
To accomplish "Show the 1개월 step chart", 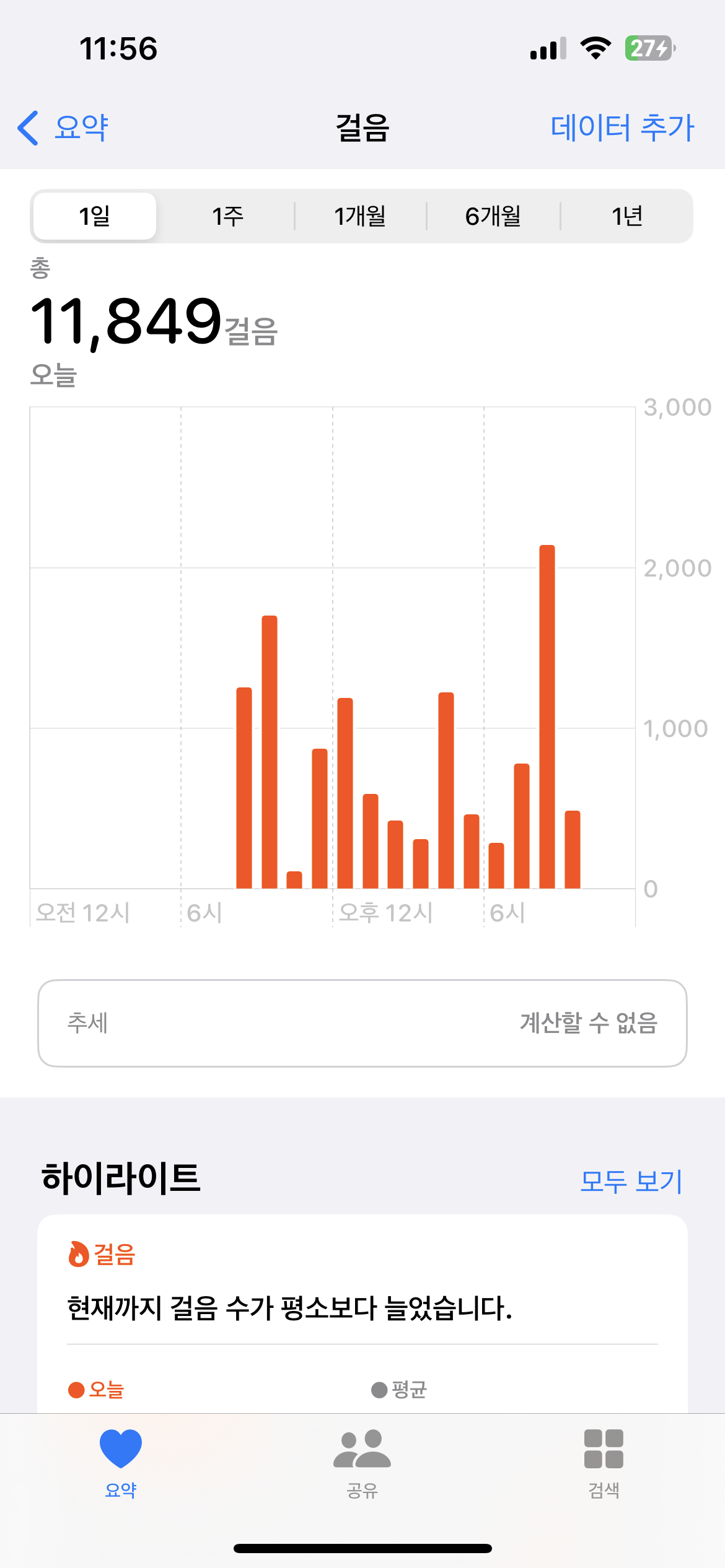I will point(360,216).
